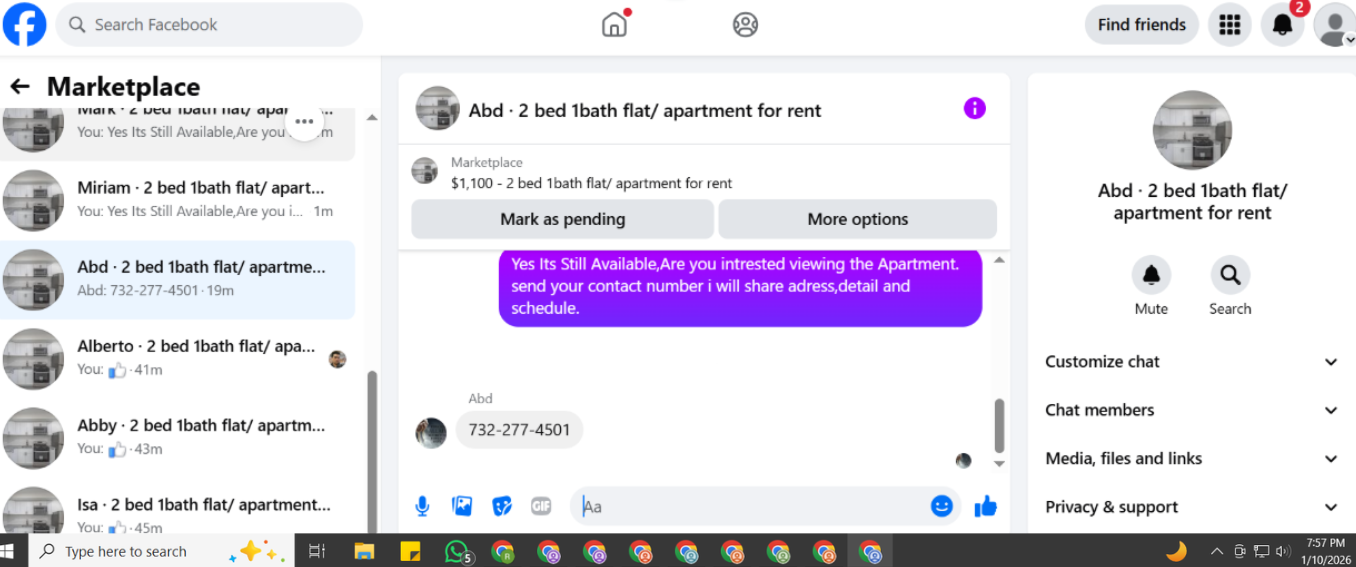Go back from Marketplace with the arrow
This screenshot has width=1356, height=567.
click(x=20, y=87)
